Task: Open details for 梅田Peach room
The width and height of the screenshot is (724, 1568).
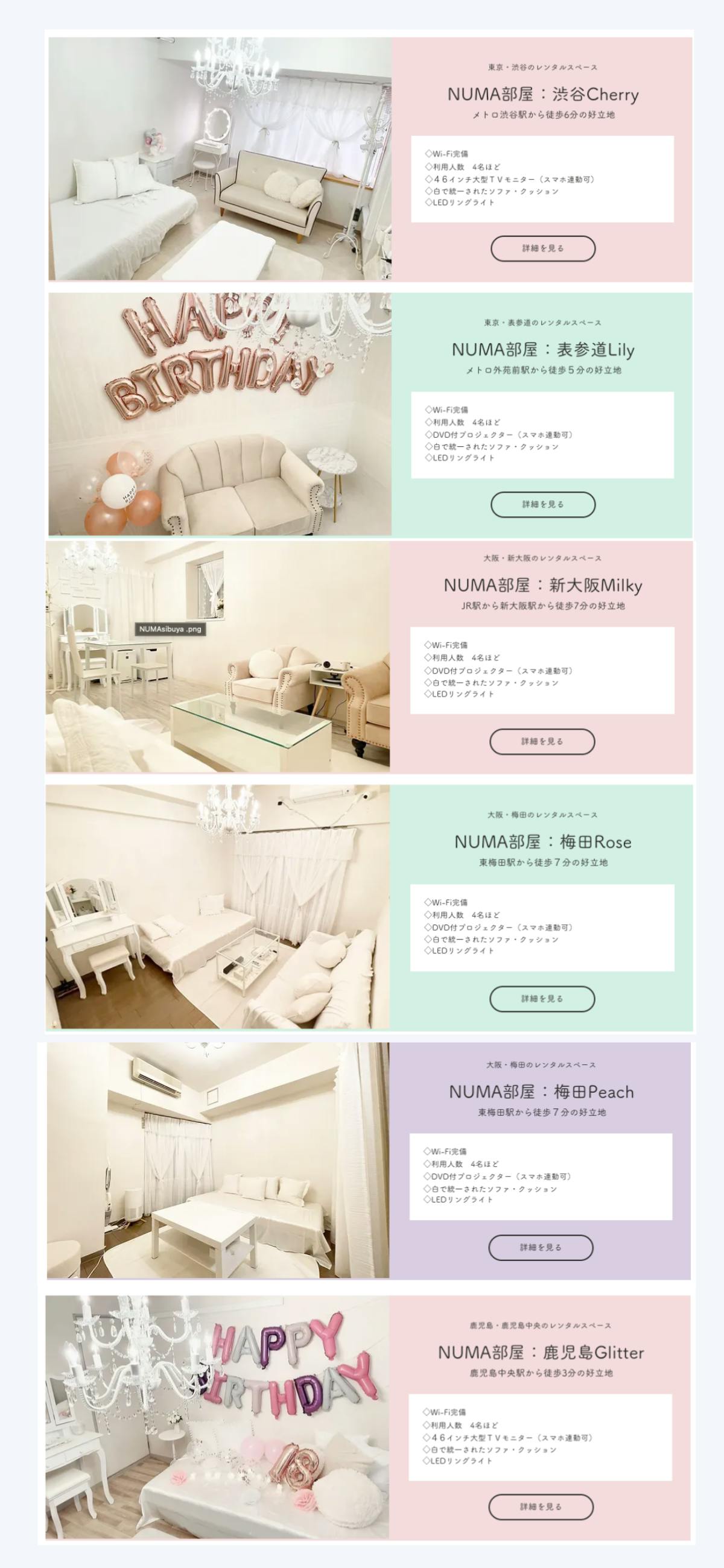Action: 541,1247
